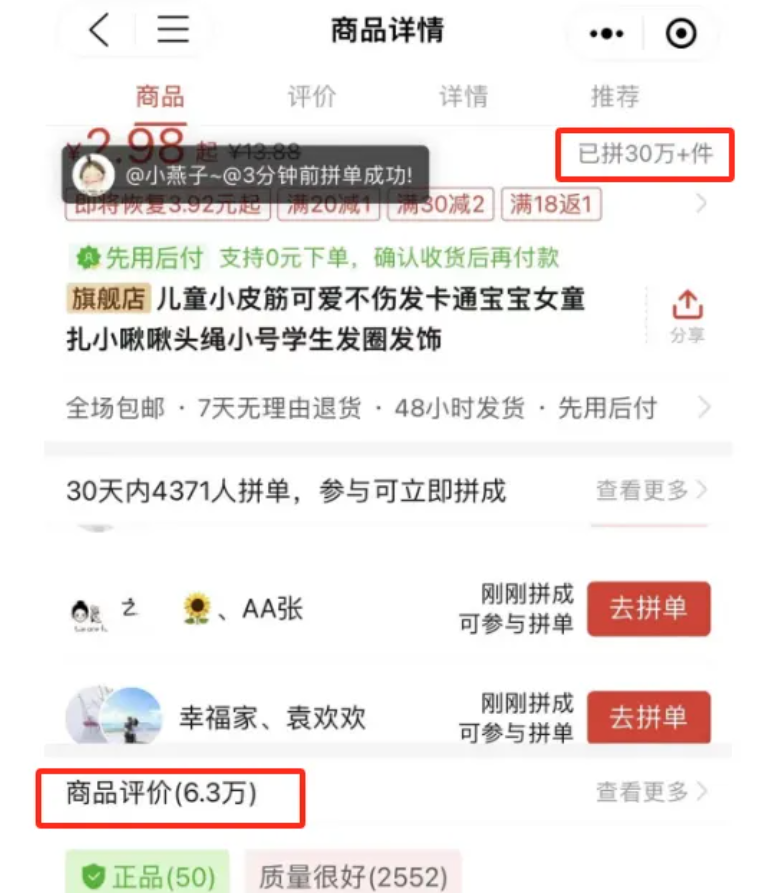Open the hamburger menu icon

click(x=173, y=31)
